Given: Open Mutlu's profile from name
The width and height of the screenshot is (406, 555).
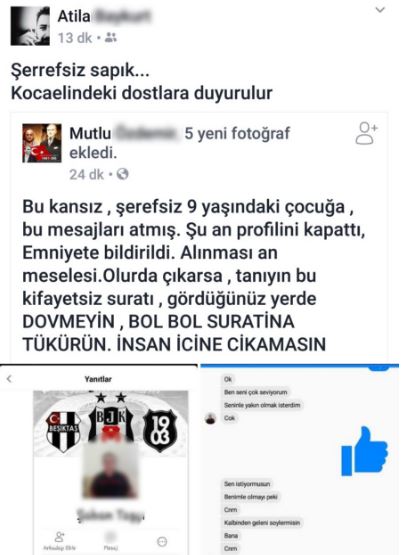Looking at the screenshot, I should (x=124, y=133).
